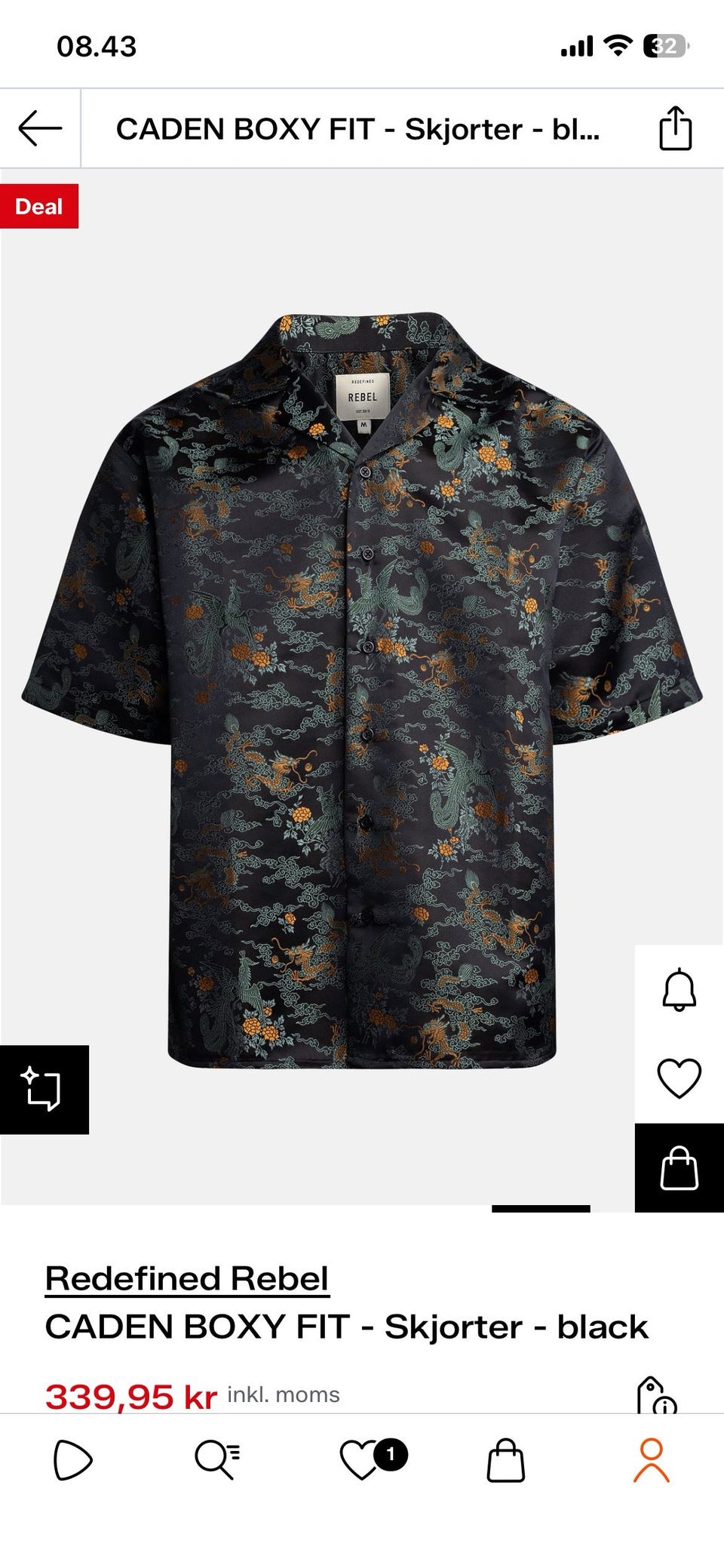Share this shirt product page
724x1568 pixels.
675,128
